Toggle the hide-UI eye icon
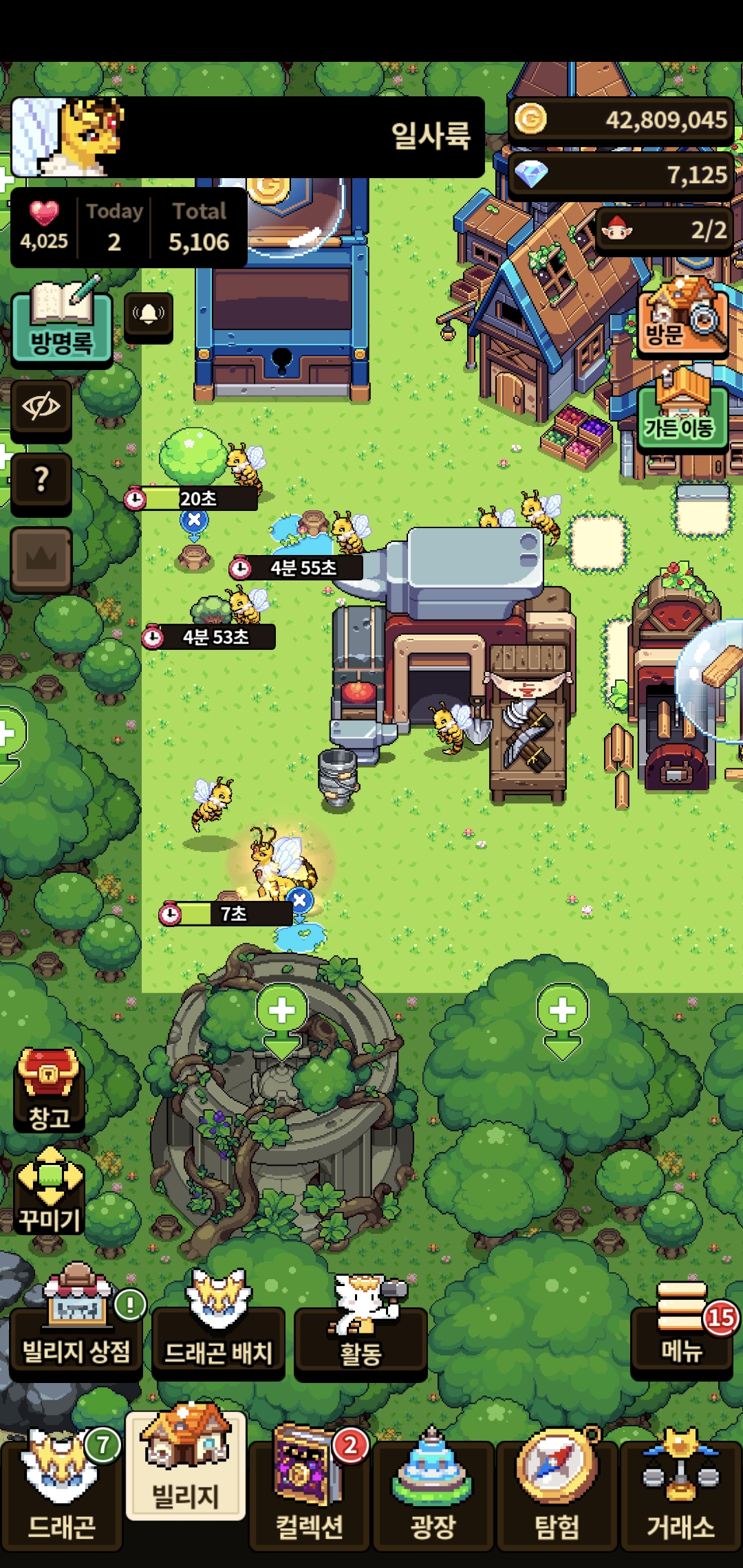Viewport: 743px width, 1568px height. (x=41, y=409)
